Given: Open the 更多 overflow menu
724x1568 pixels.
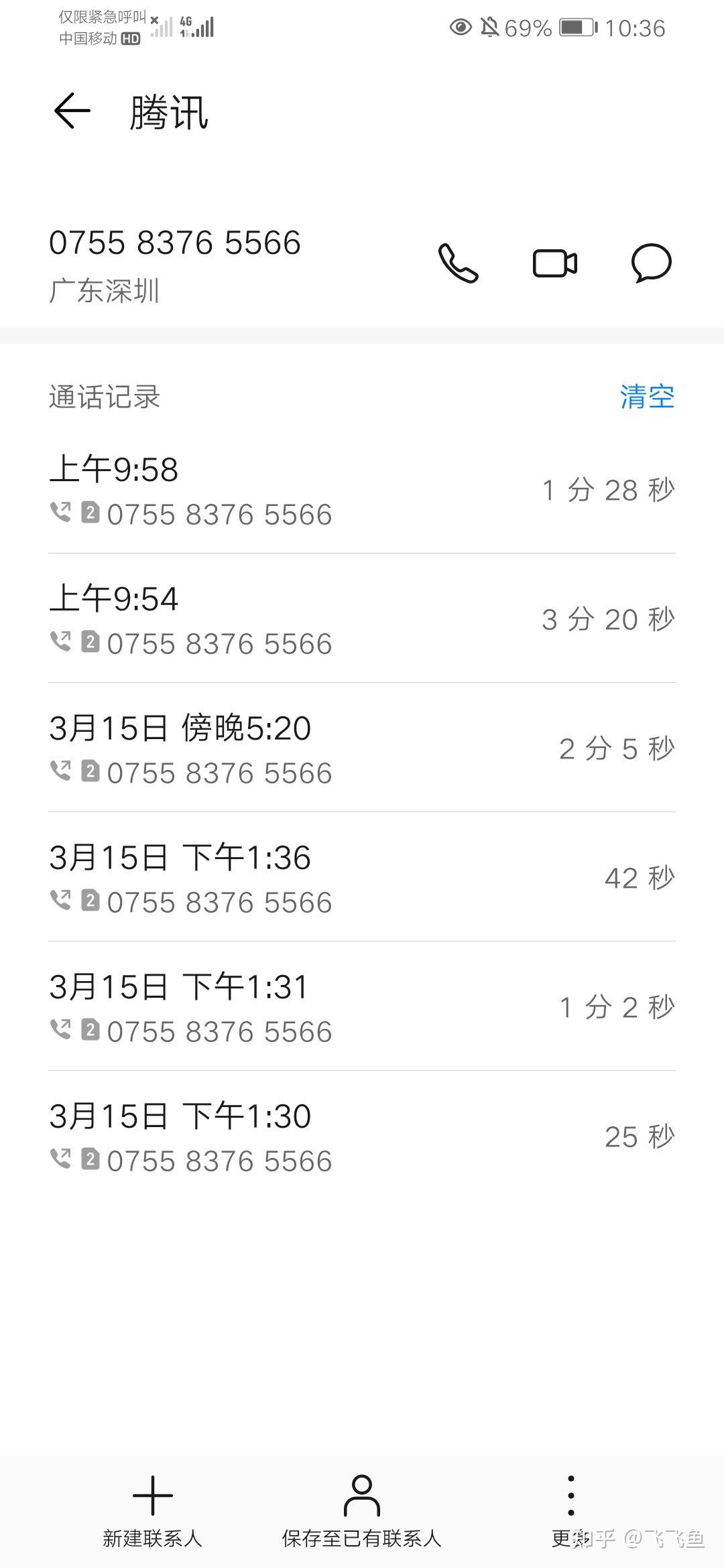Looking at the screenshot, I should pos(570,1512).
